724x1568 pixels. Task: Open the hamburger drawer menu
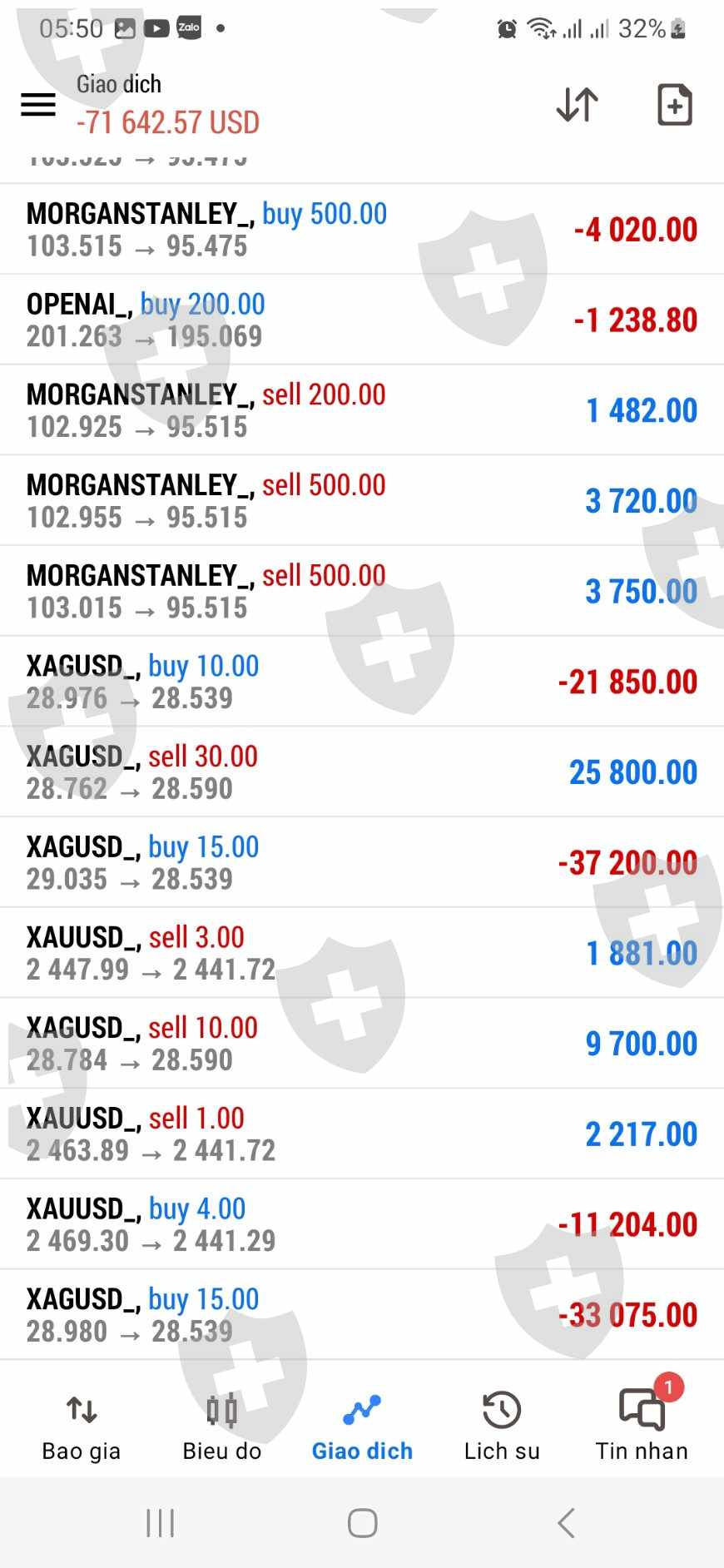[x=38, y=105]
